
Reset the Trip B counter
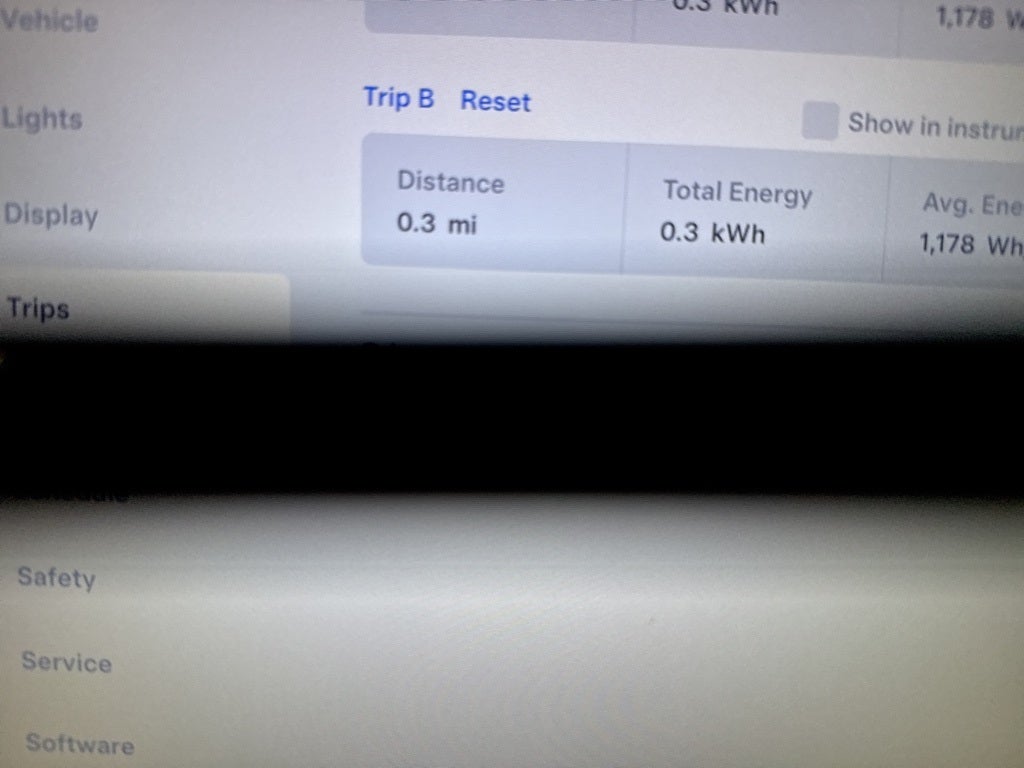495,101
